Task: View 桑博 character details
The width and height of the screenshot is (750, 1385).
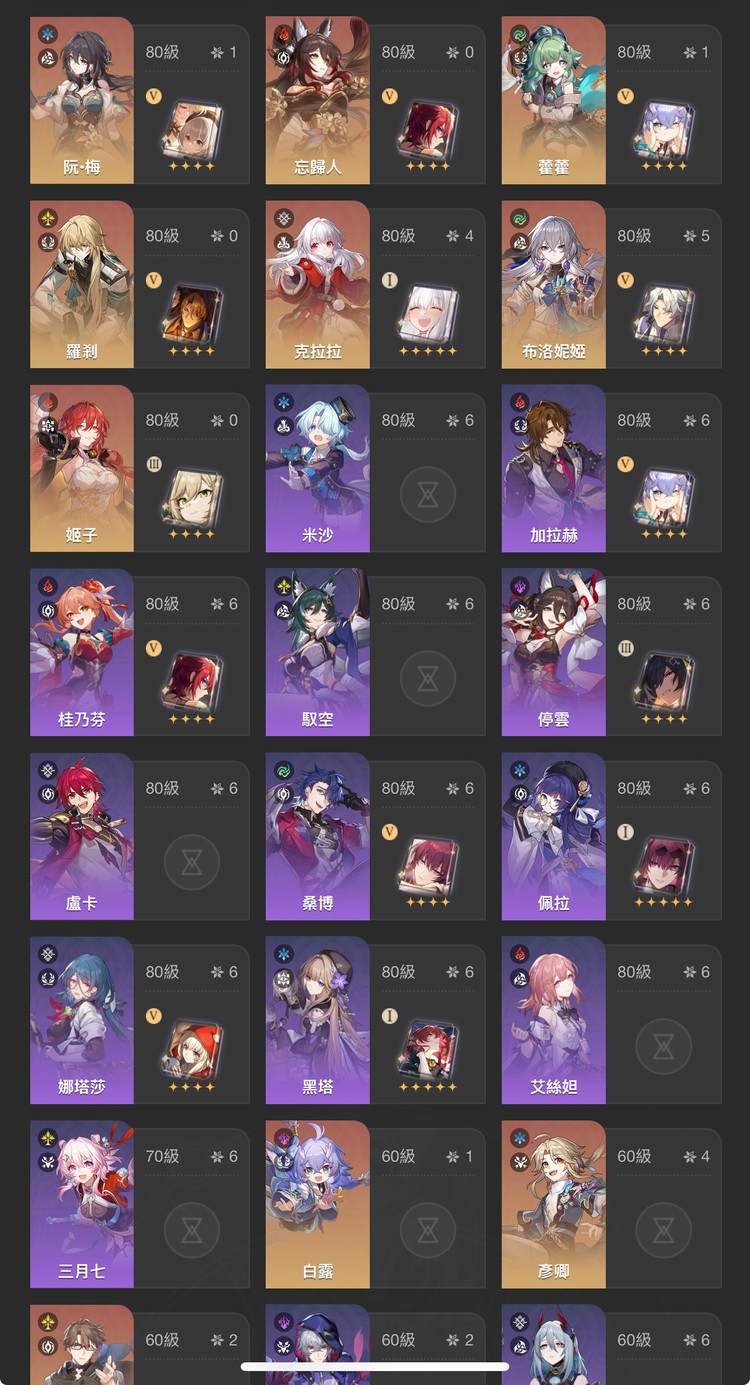Action: coord(318,836)
